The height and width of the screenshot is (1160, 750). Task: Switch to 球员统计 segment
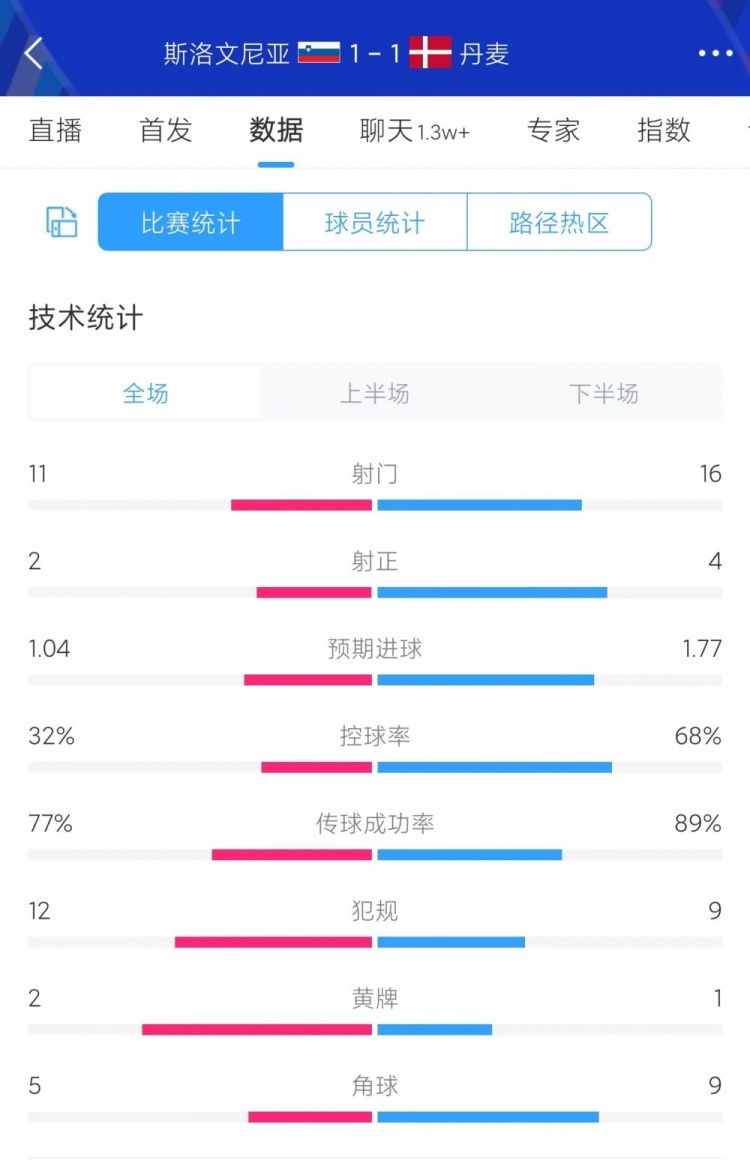(x=375, y=222)
